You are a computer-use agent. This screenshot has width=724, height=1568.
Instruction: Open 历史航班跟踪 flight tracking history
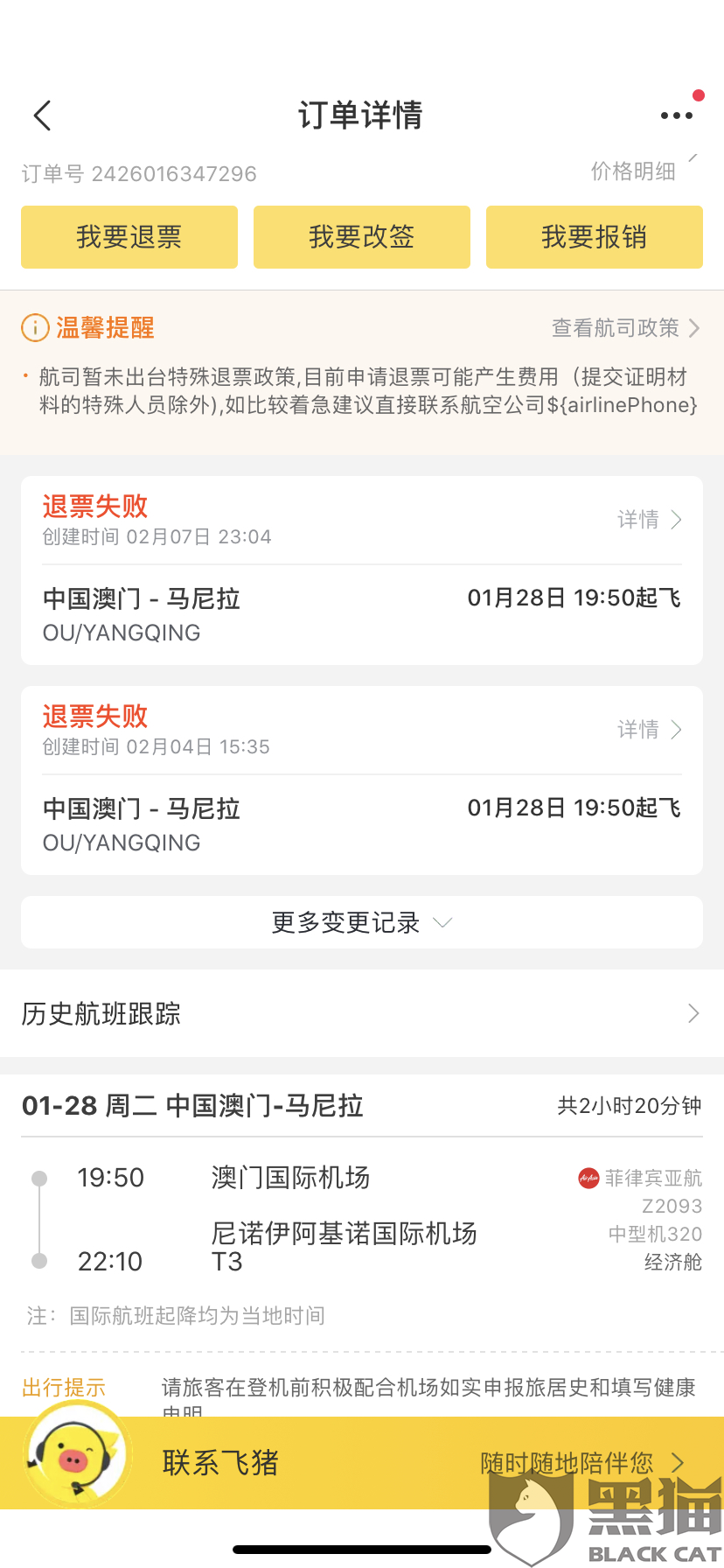(361, 1013)
